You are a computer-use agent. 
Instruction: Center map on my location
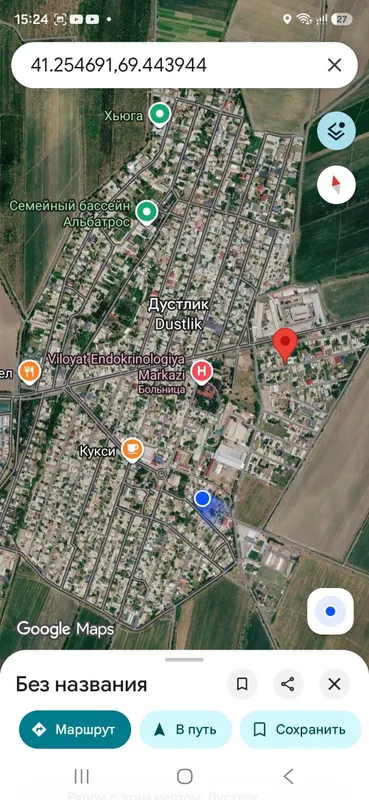330,611
